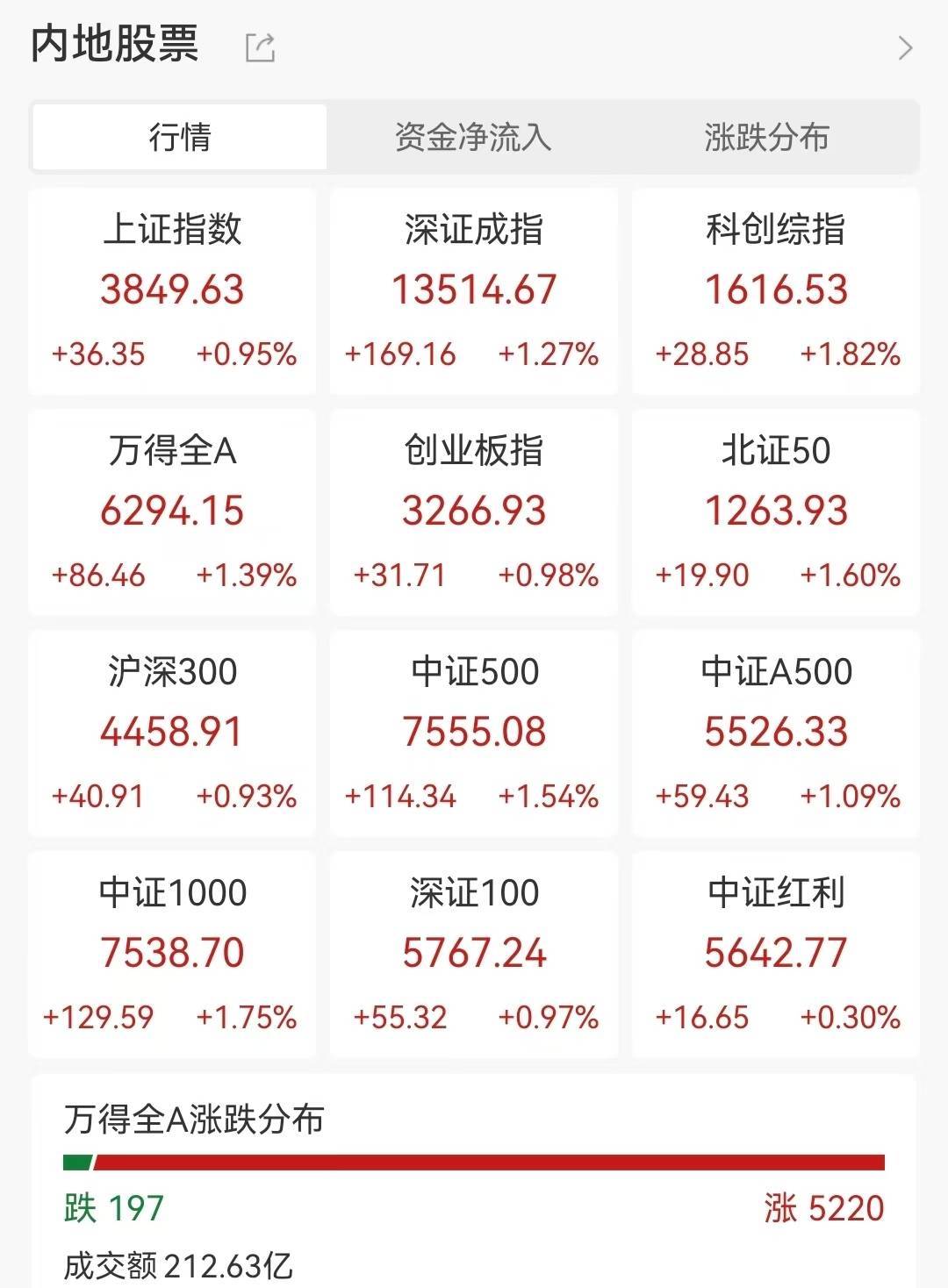Open the 万得全A index card
The image size is (948, 1288).
172,512
